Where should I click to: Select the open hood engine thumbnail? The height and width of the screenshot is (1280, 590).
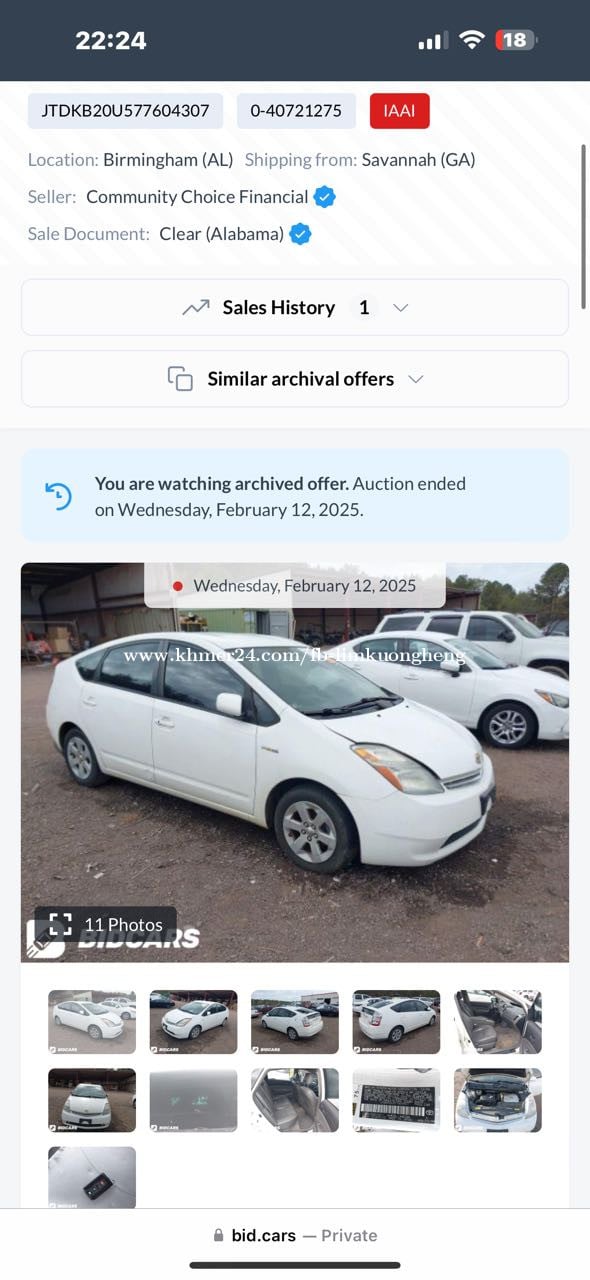[497, 1100]
